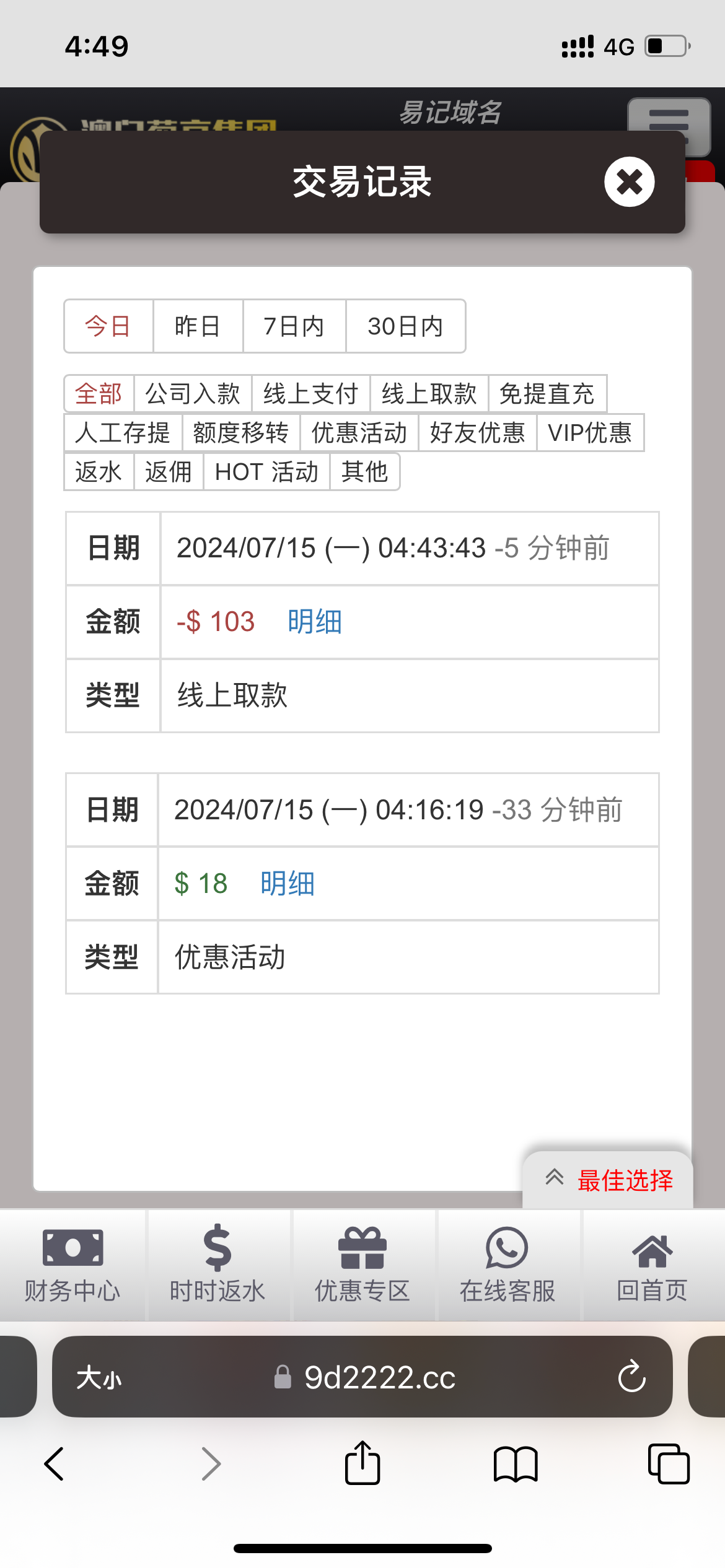Viewport: 725px width, 1568px height.
Task: Select the 7日内 date range
Action: 294,326
